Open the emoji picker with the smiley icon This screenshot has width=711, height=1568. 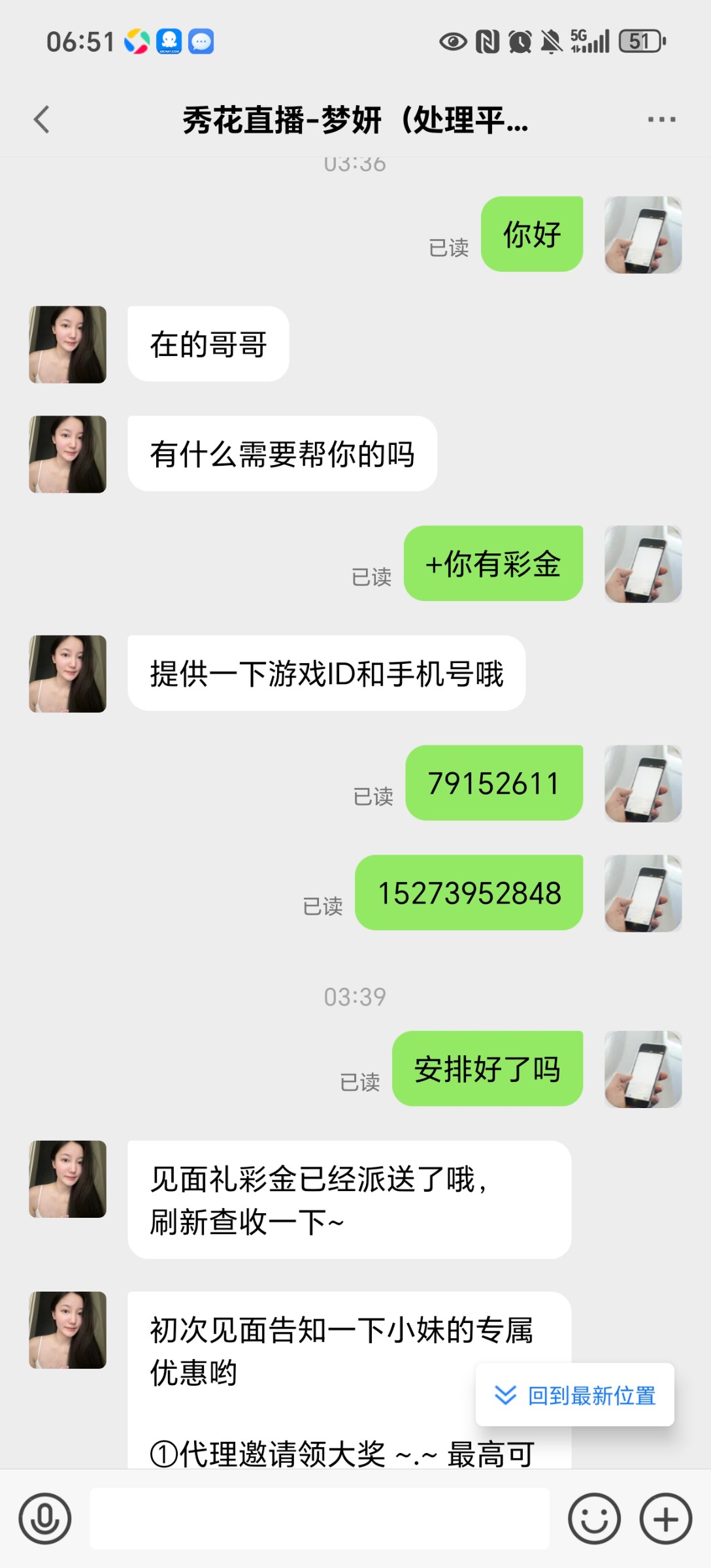coord(593,1518)
